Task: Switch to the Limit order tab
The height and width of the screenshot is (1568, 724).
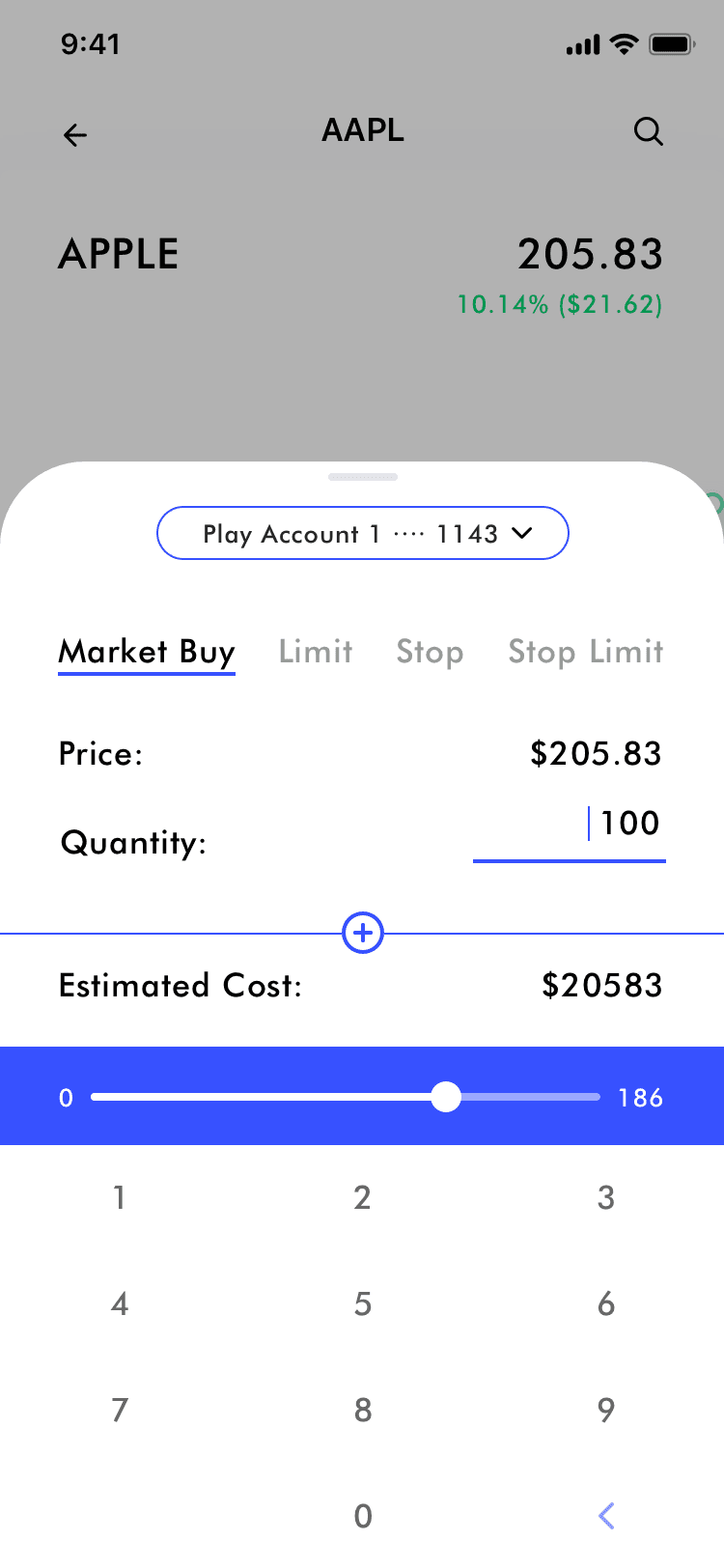Action: click(316, 652)
